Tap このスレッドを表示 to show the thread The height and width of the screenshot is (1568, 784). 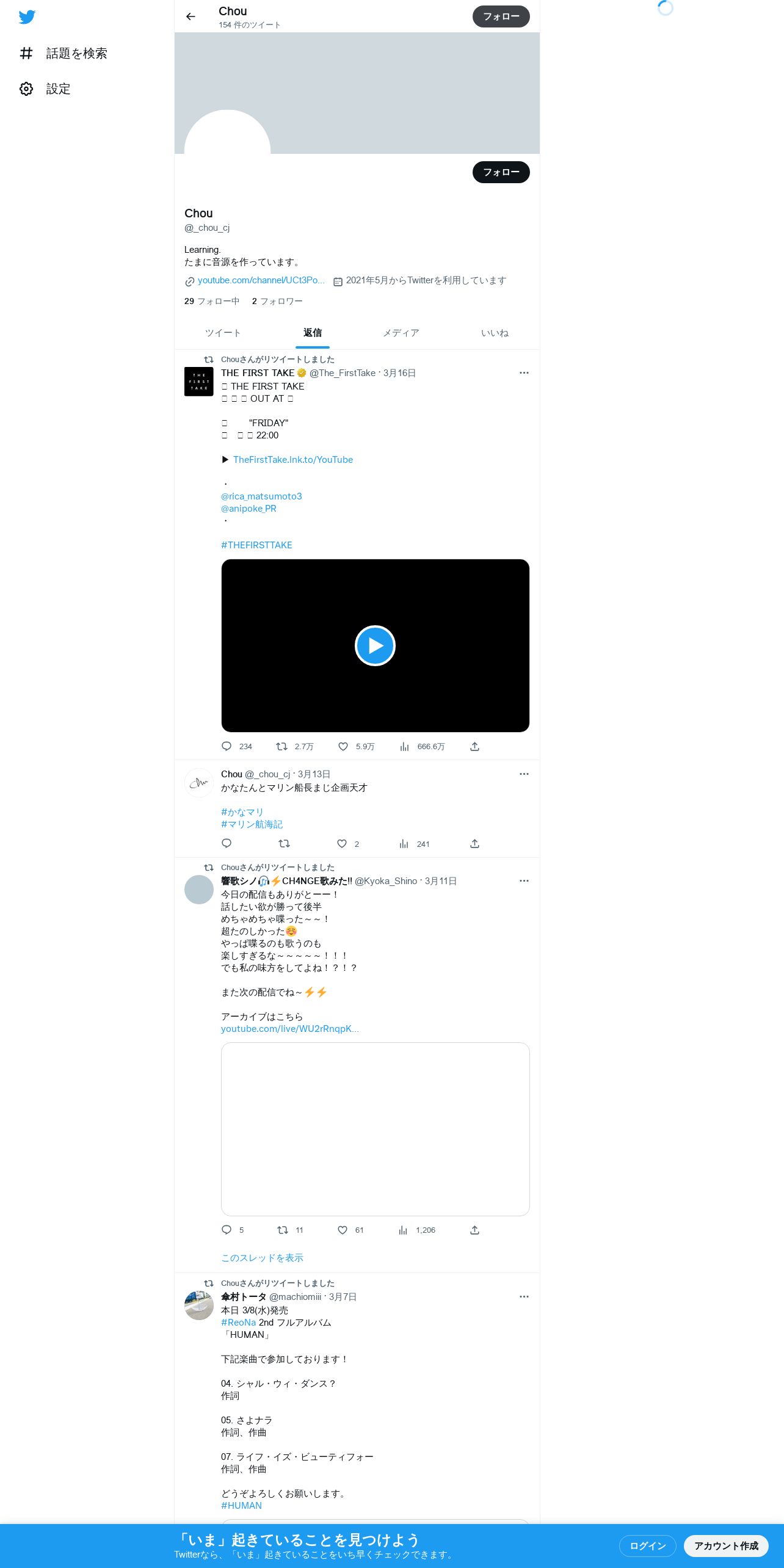(x=262, y=1258)
